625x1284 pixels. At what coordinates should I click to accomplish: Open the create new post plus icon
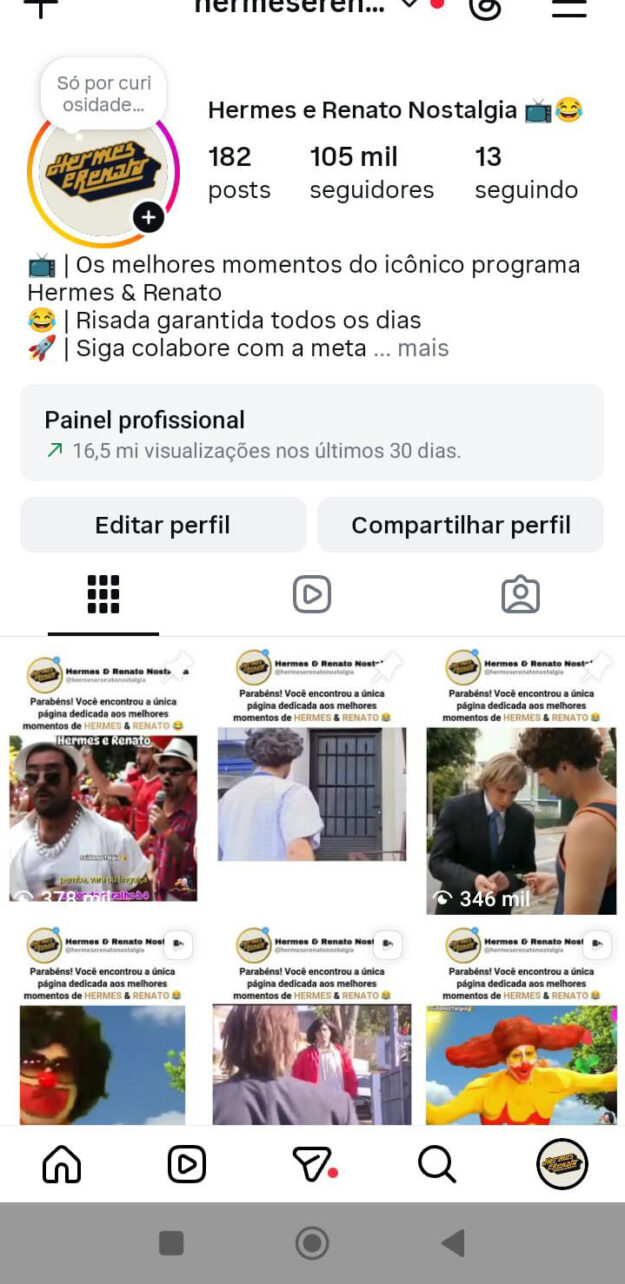(40, 7)
